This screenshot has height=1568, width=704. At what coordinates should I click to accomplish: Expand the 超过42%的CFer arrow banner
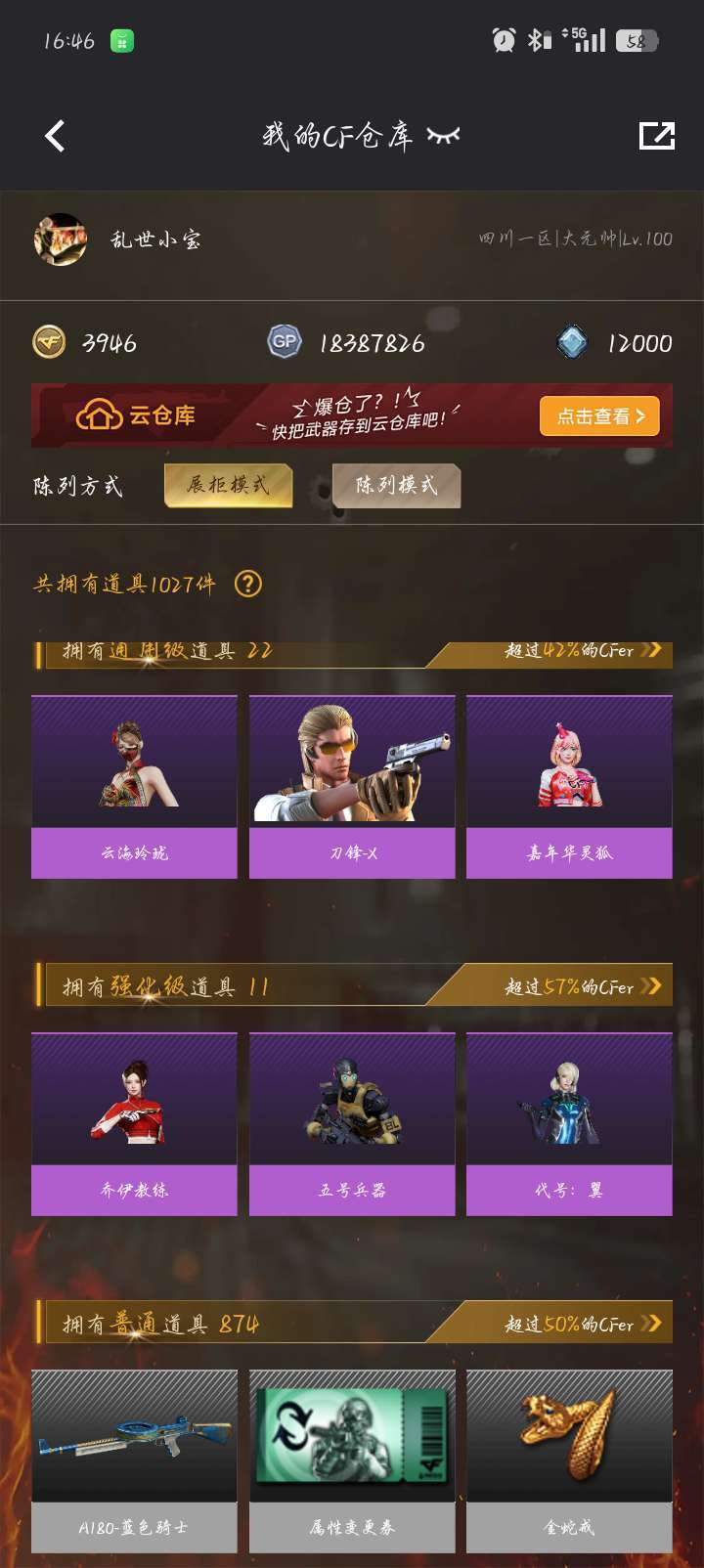point(580,649)
